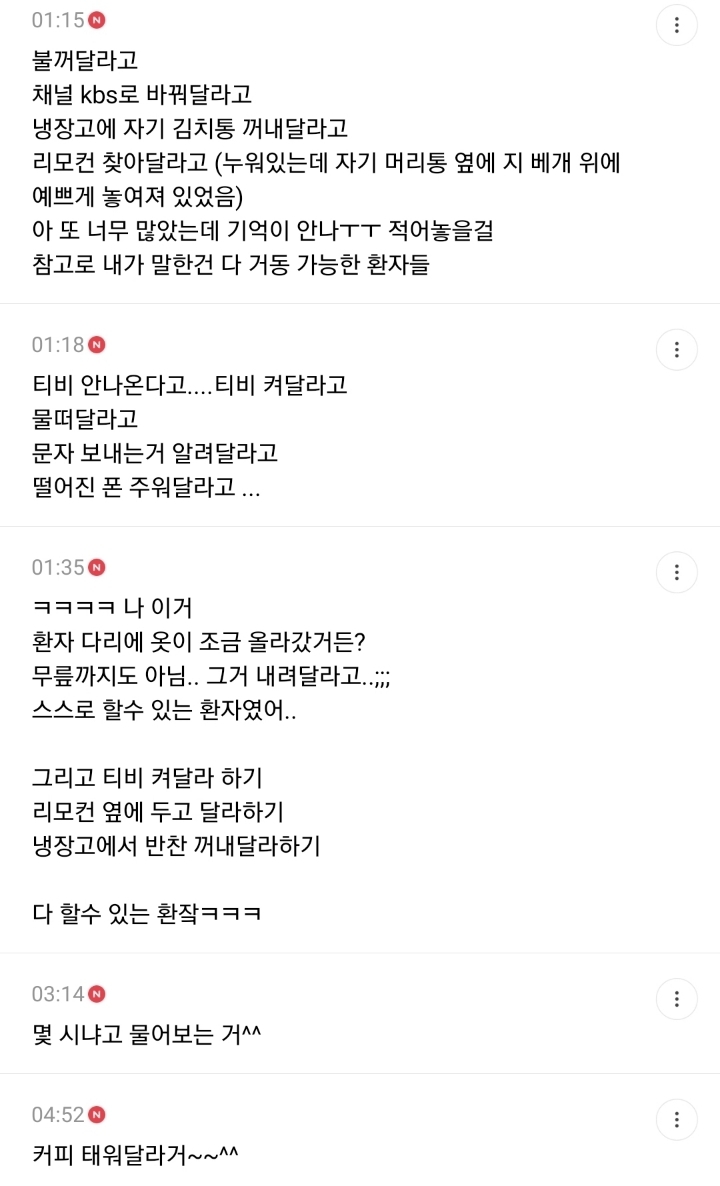Open the three-dot menu on the 01:35 comment

(677, 572)
